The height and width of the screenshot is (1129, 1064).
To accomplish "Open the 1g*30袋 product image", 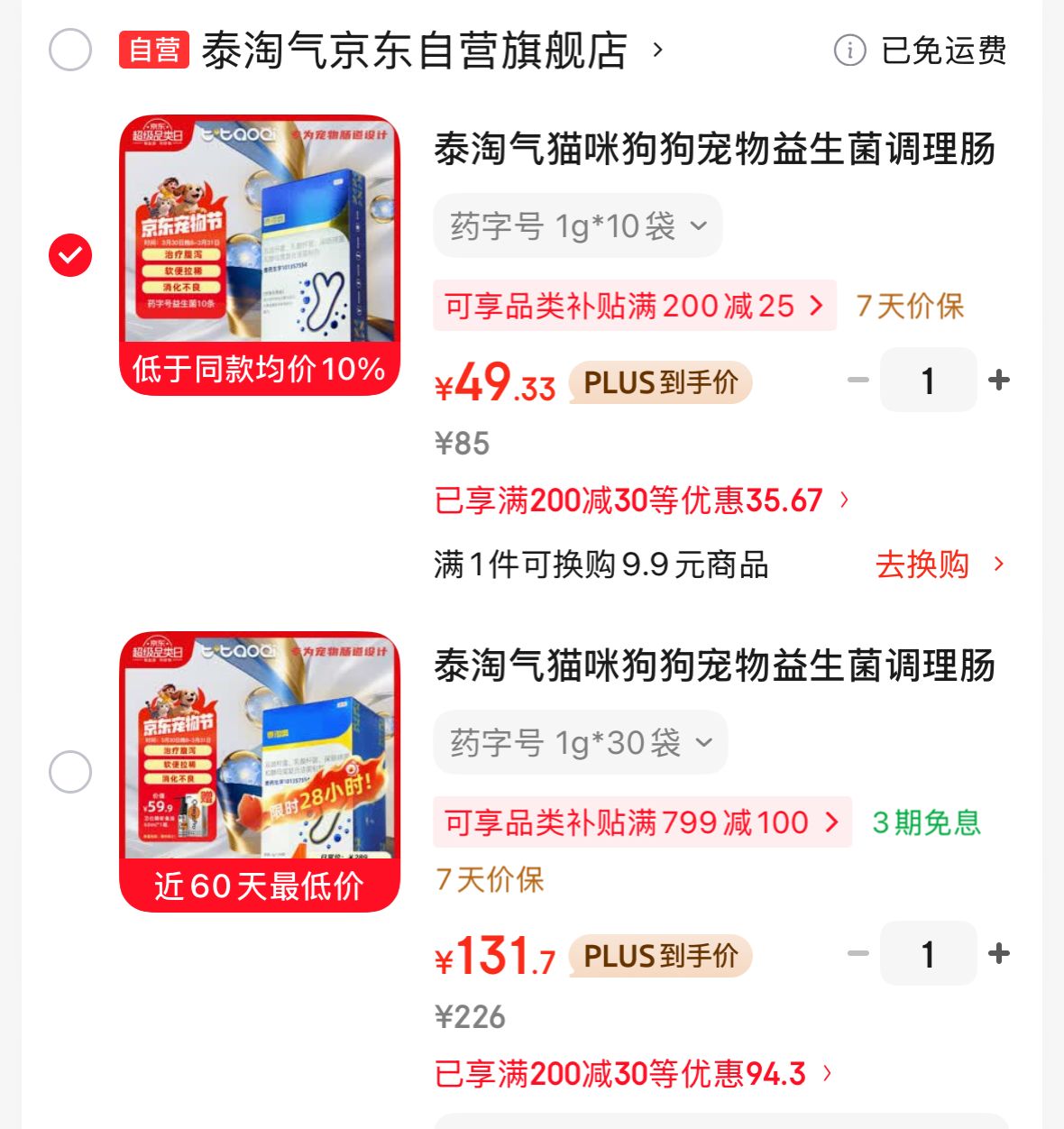I will pos(260,772).
